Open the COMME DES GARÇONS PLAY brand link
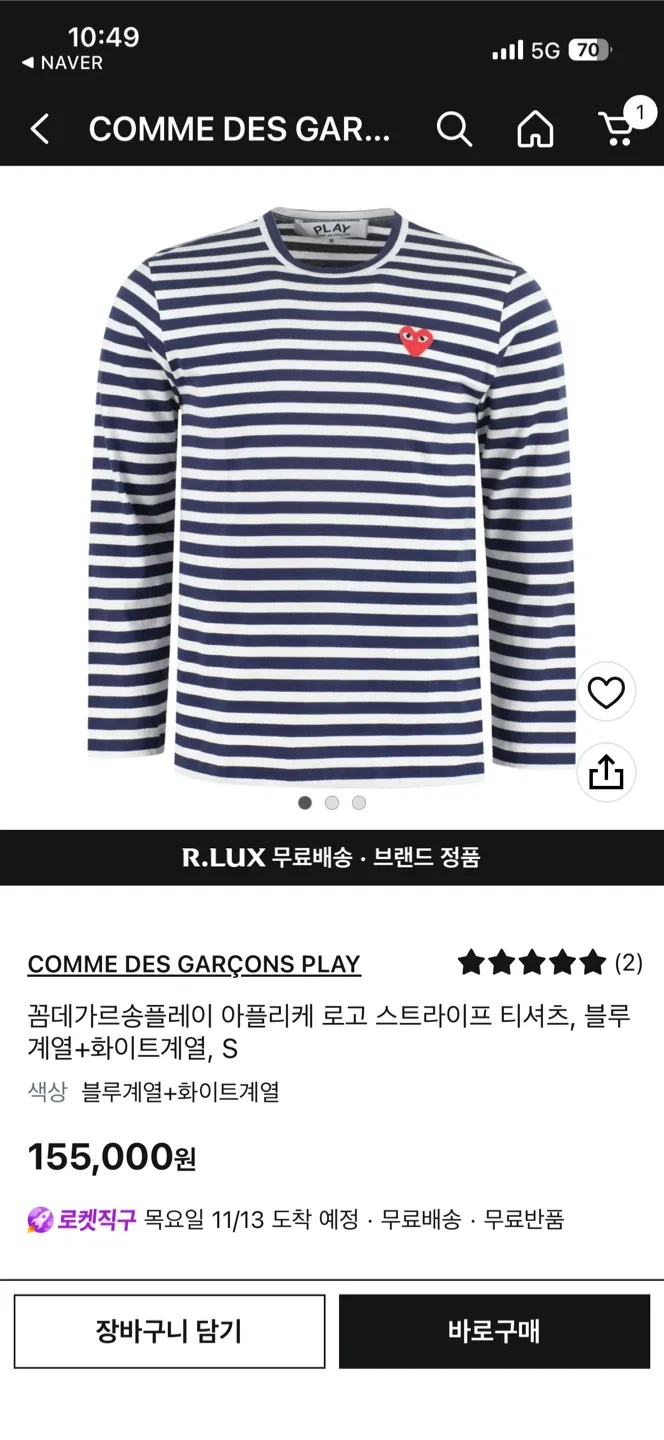Screen dimensions: 664x1440 (194, 964)
